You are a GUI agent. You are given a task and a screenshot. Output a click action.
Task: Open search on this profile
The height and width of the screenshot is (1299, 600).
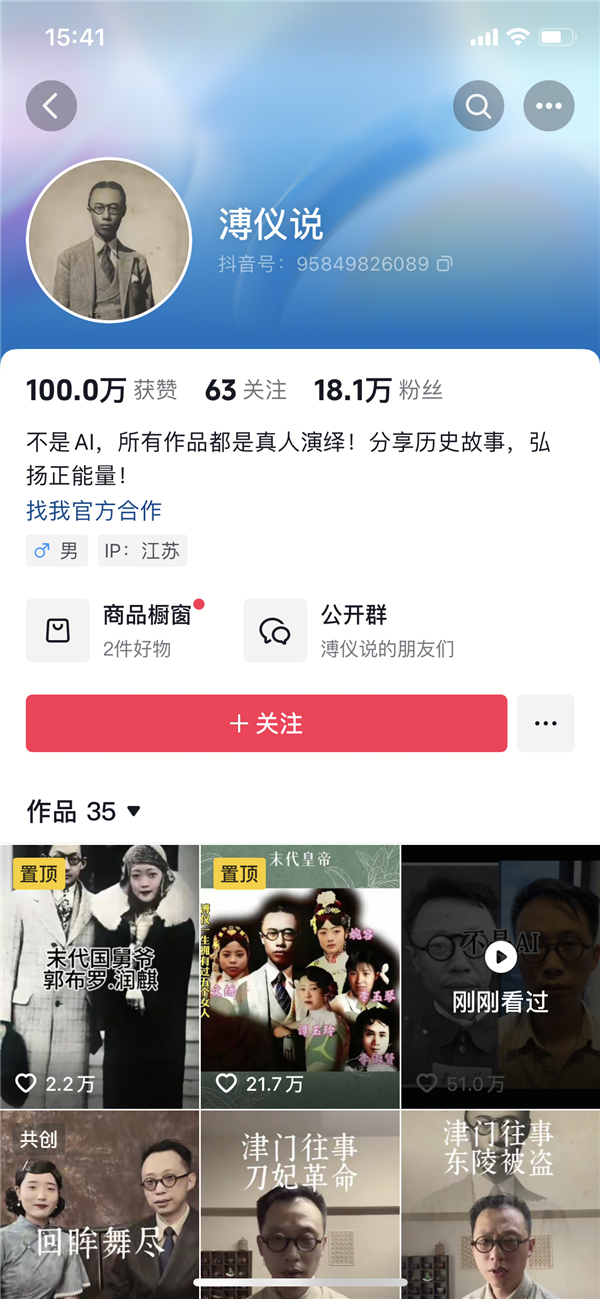(478, 106)
